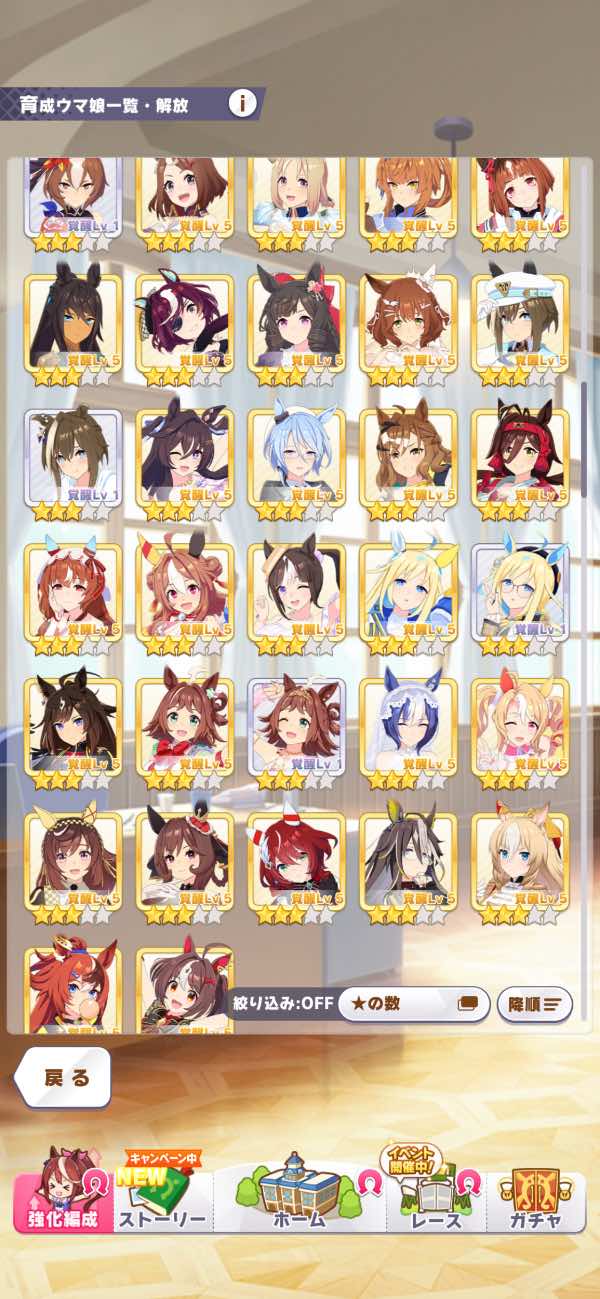600x1299 pixels.
Task: Tap the 戻る back button
Action: click(x=65, y=1077)
